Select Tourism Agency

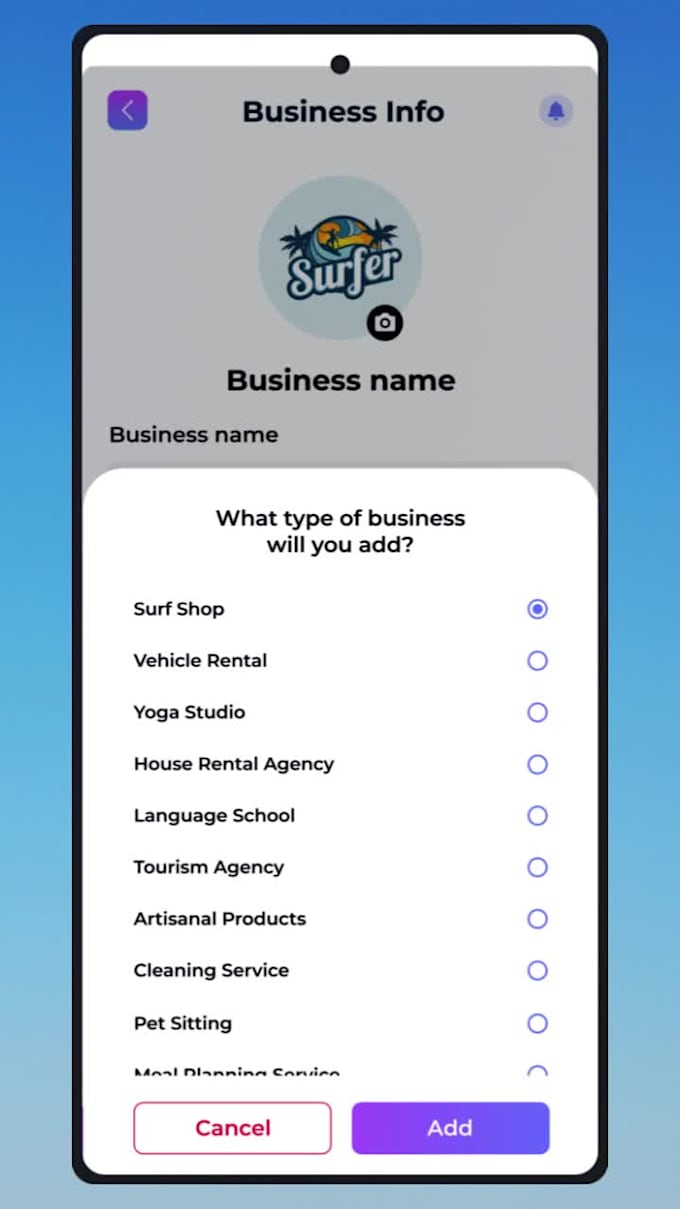[340, 867]
